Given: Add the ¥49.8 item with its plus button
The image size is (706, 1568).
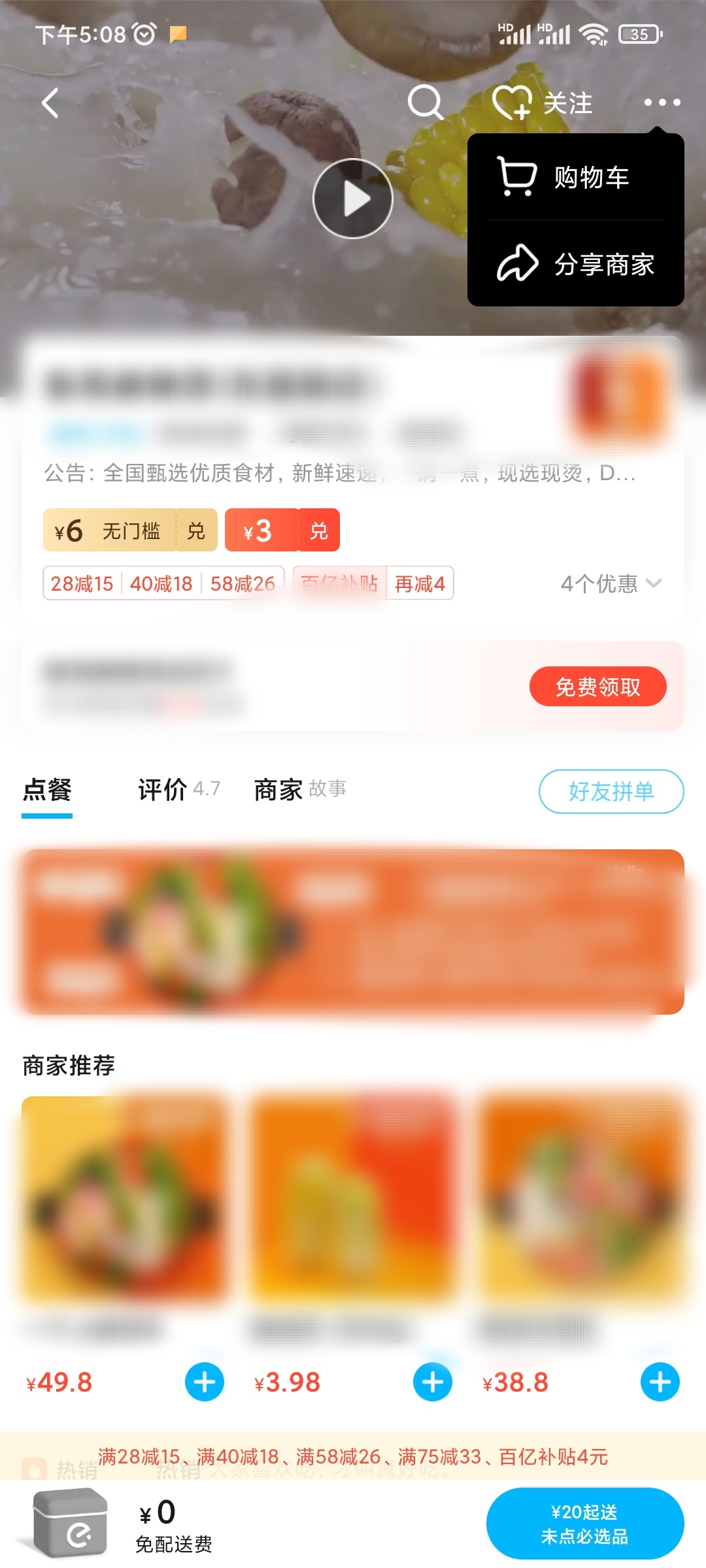Looking at the screenshot, I should point(206,1382).
